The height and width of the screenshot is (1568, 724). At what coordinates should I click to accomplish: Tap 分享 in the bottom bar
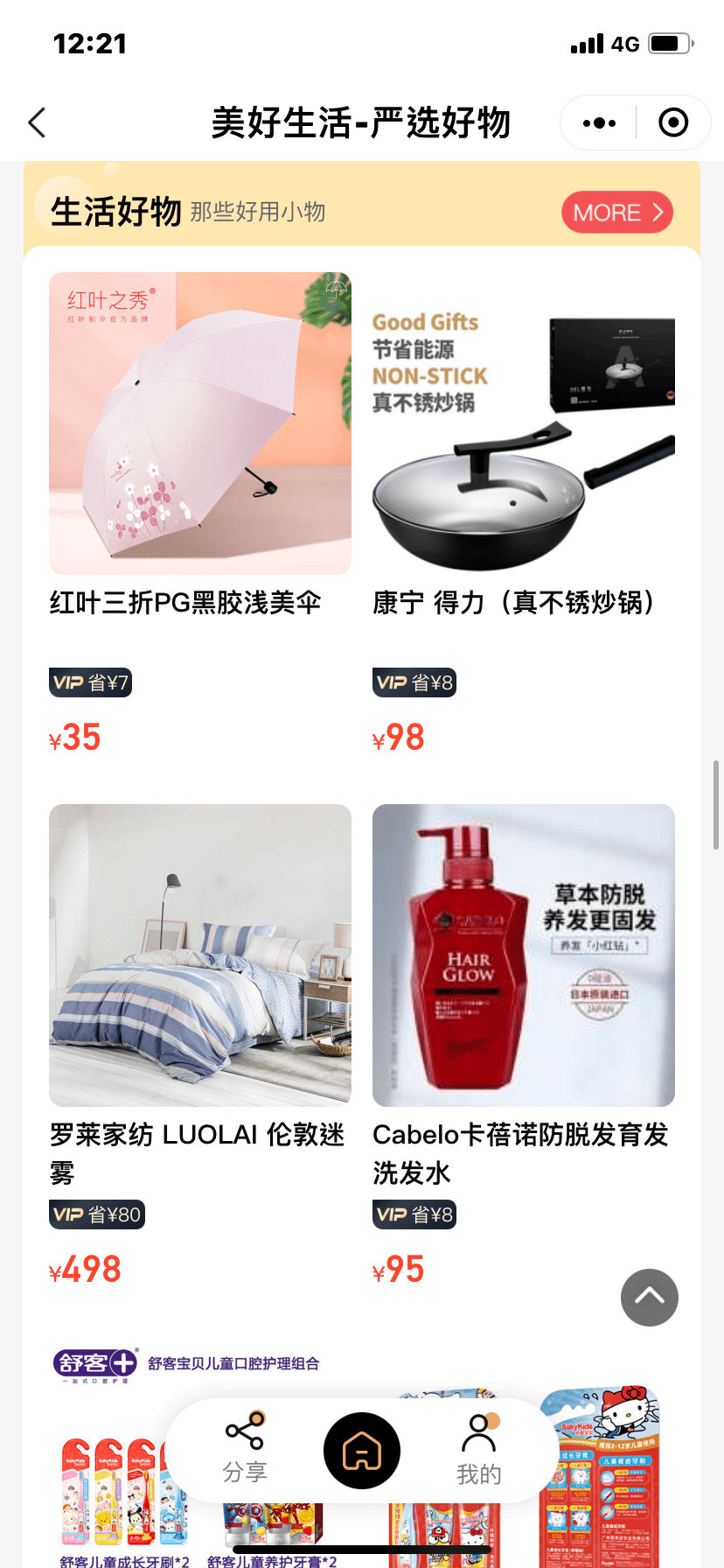[x=245, y=1448]
